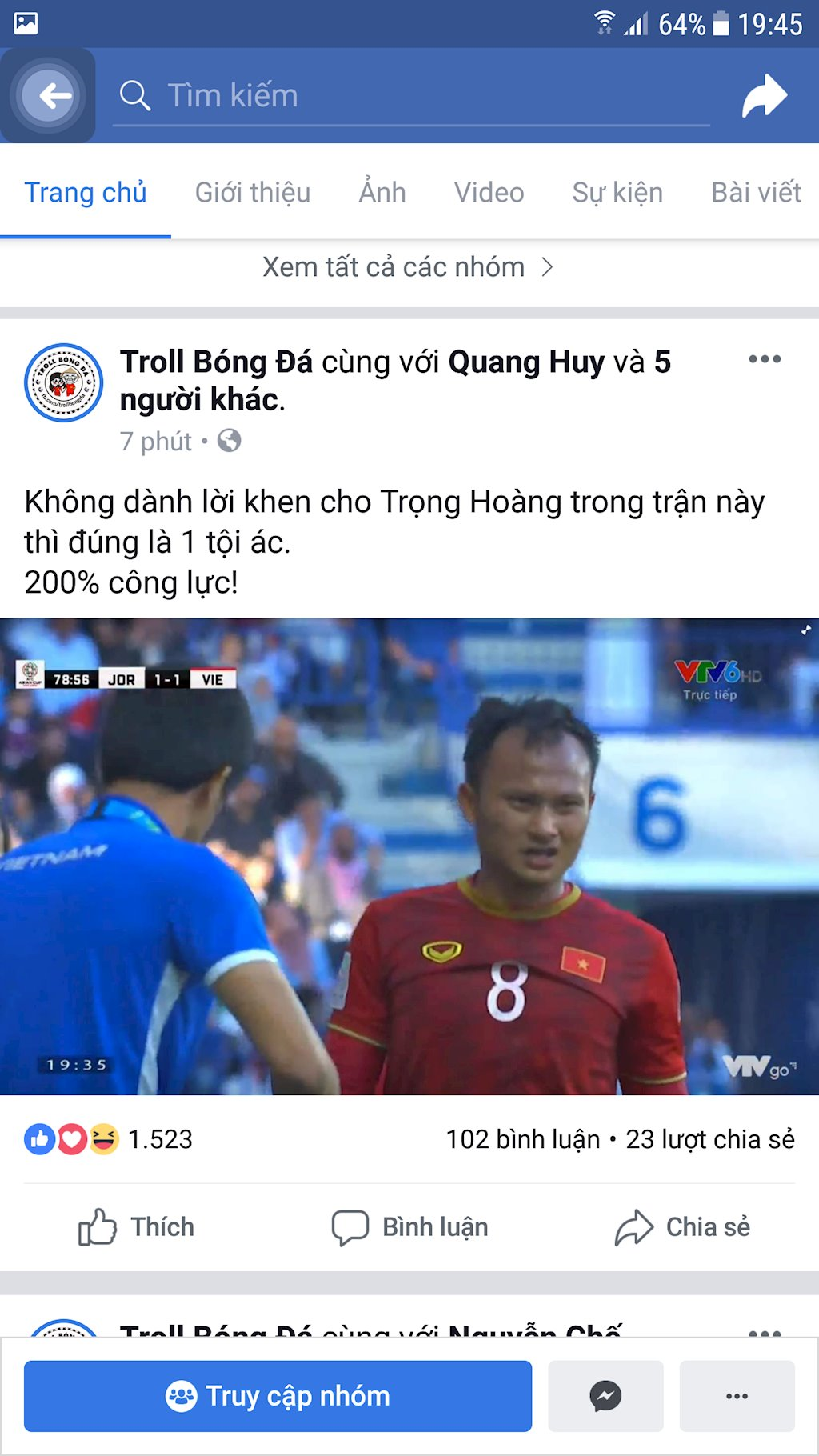The height and width of the screenshot is (1456, 819).
Task: Like the post with Thích
Action: pos(136,1227)
